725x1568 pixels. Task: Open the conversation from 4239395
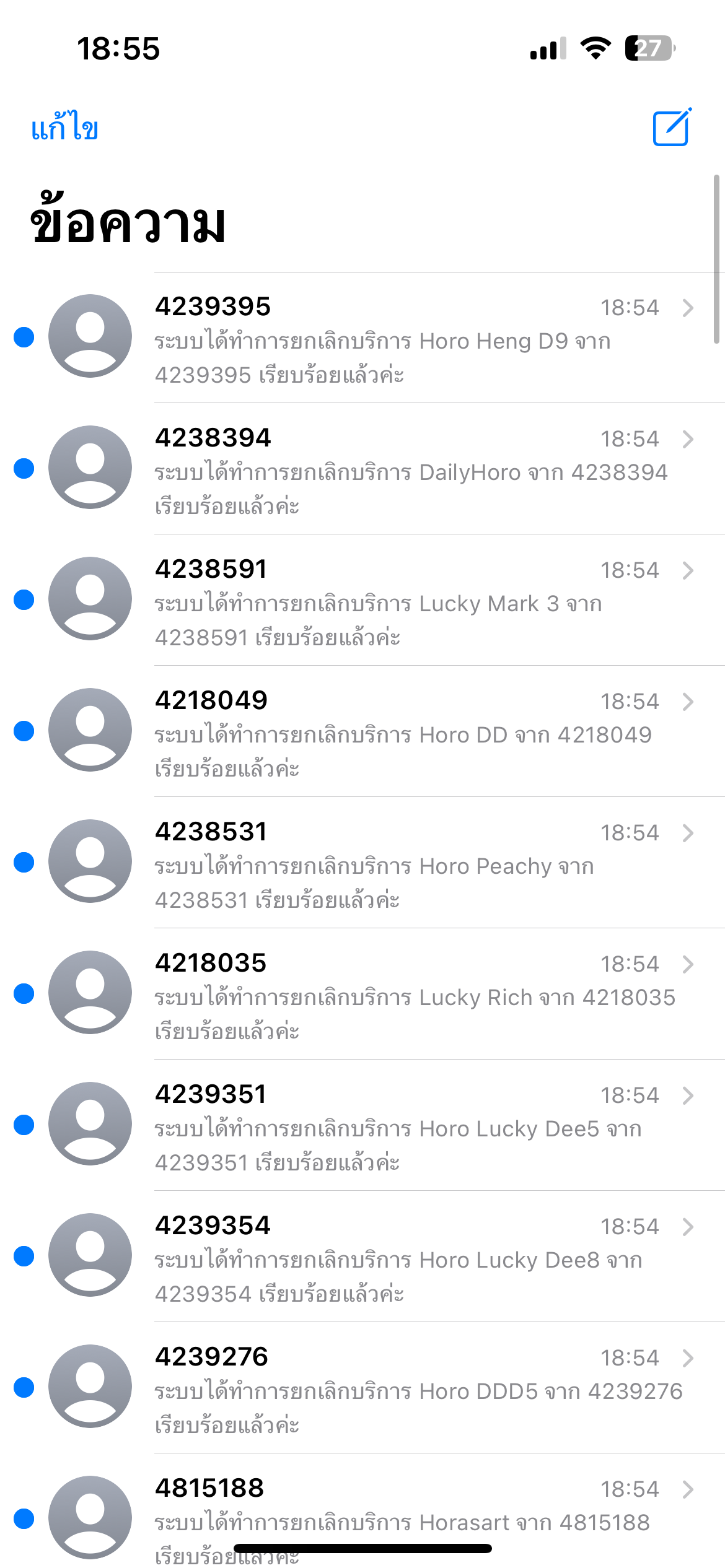[362, 338]
